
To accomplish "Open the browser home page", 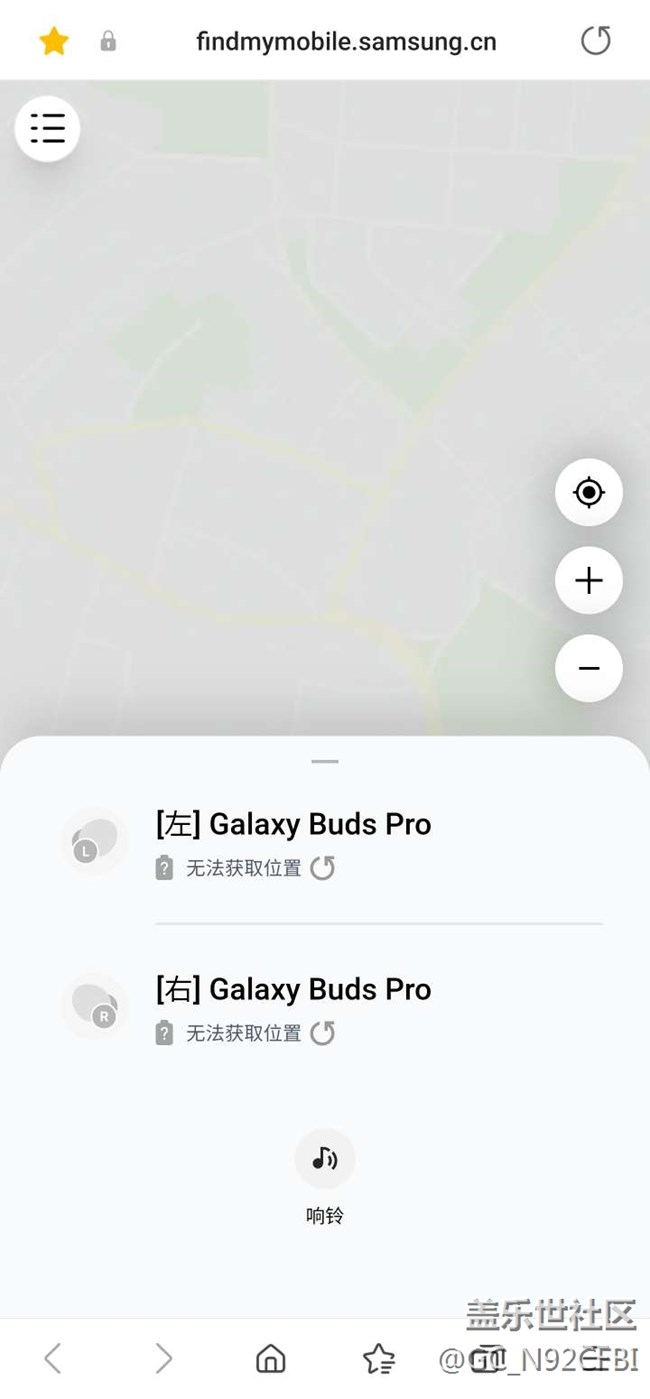I will (271, 1358).
